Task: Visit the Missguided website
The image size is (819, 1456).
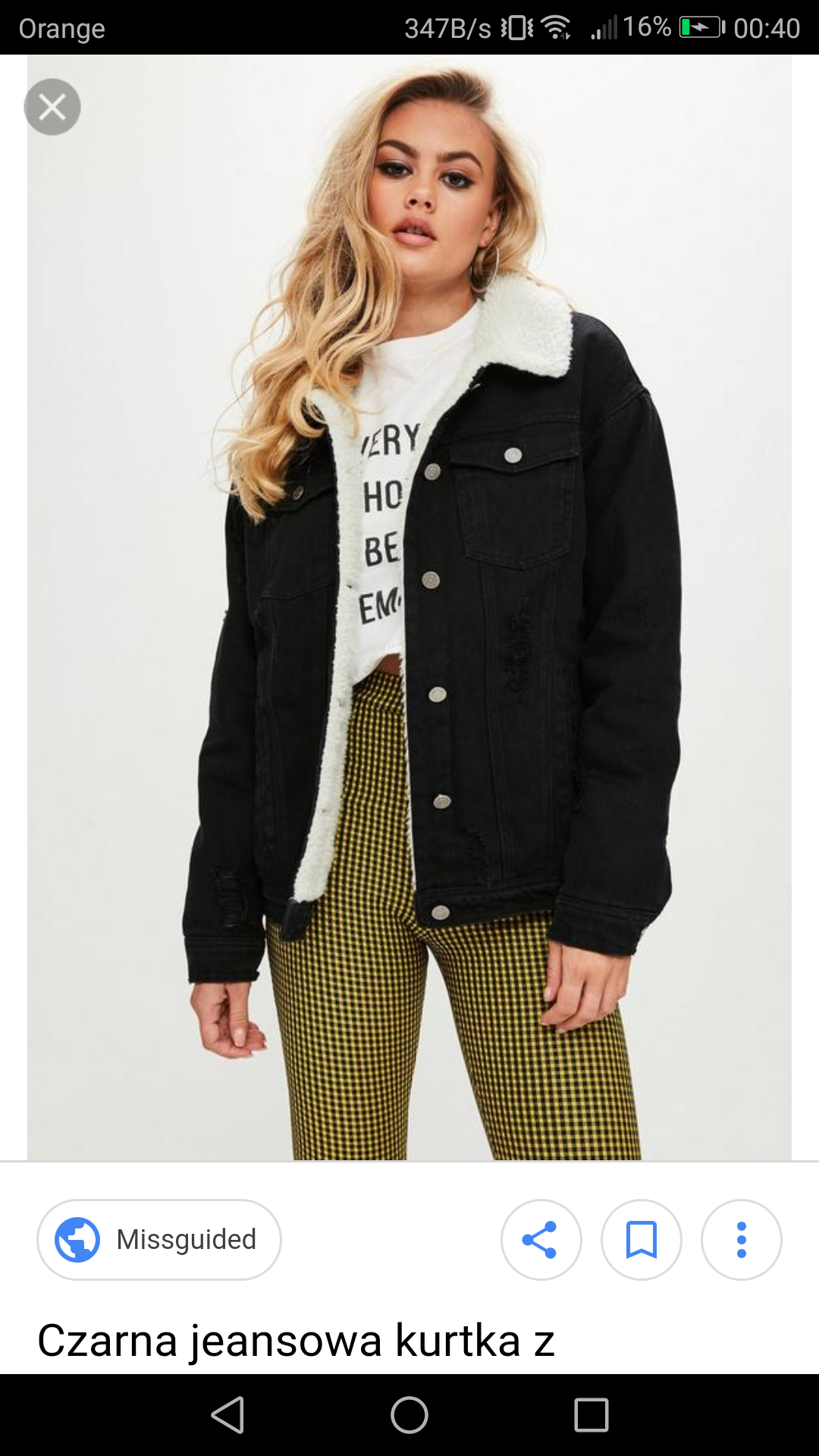Action: click(x=159, y=1240)
